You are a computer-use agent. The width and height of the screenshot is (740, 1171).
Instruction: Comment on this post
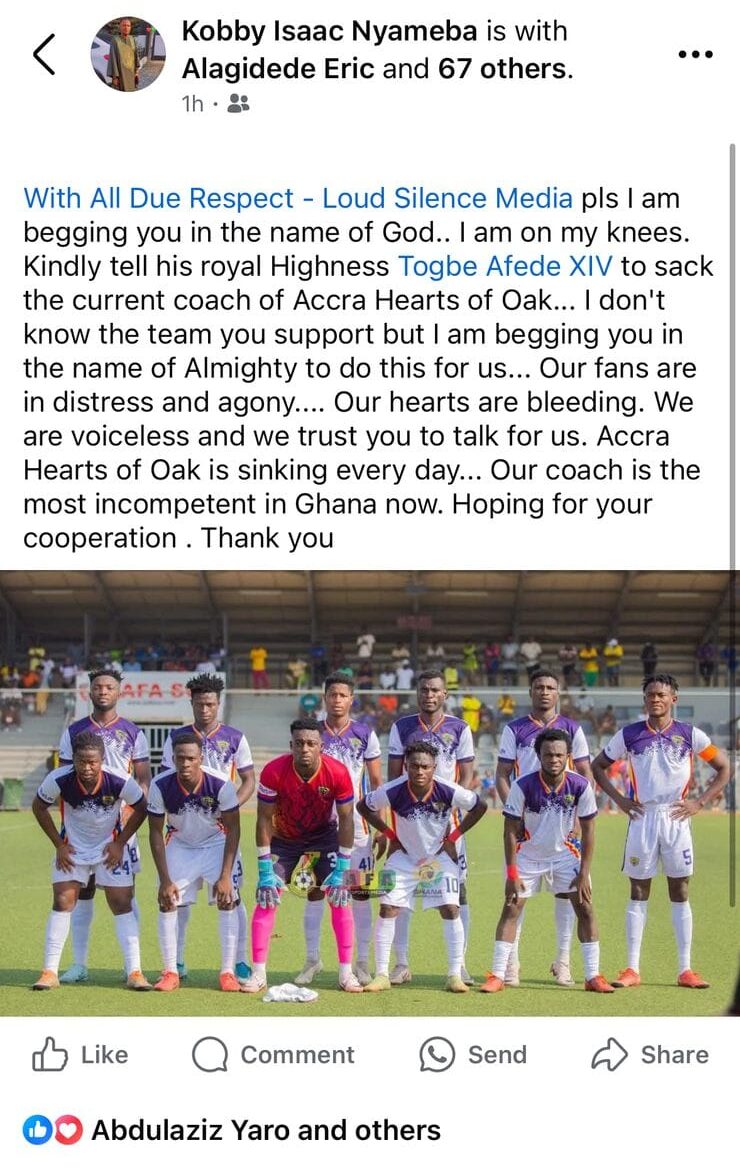272,1055
